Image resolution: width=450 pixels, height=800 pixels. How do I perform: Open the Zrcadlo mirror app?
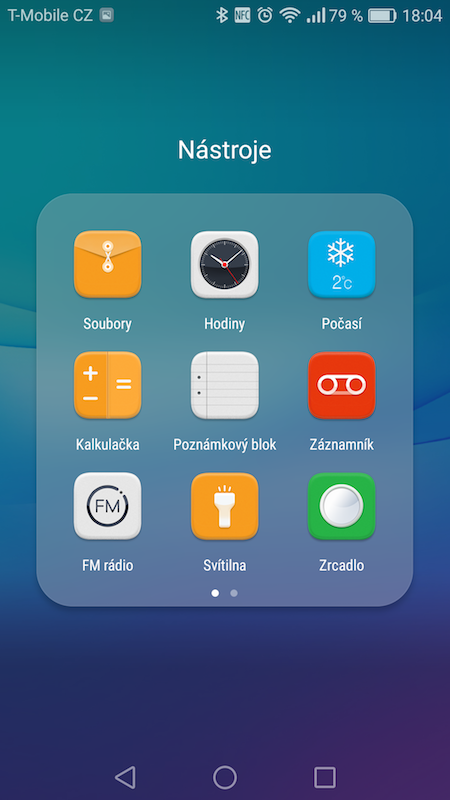coord(341,506)
